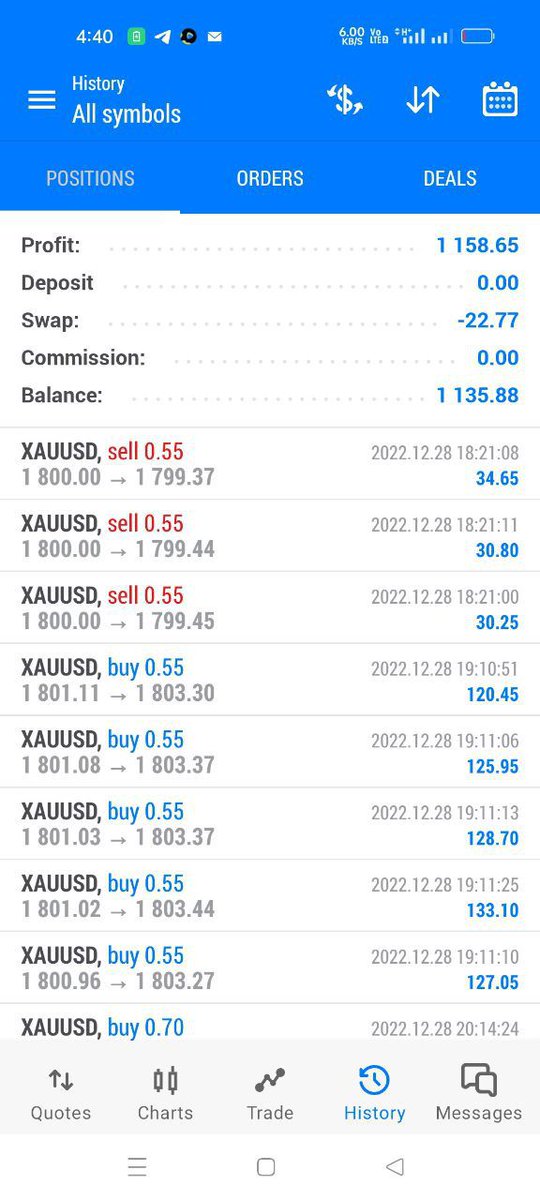
Task: Switch to the Deals tab
Action: [x=450, y=178]
